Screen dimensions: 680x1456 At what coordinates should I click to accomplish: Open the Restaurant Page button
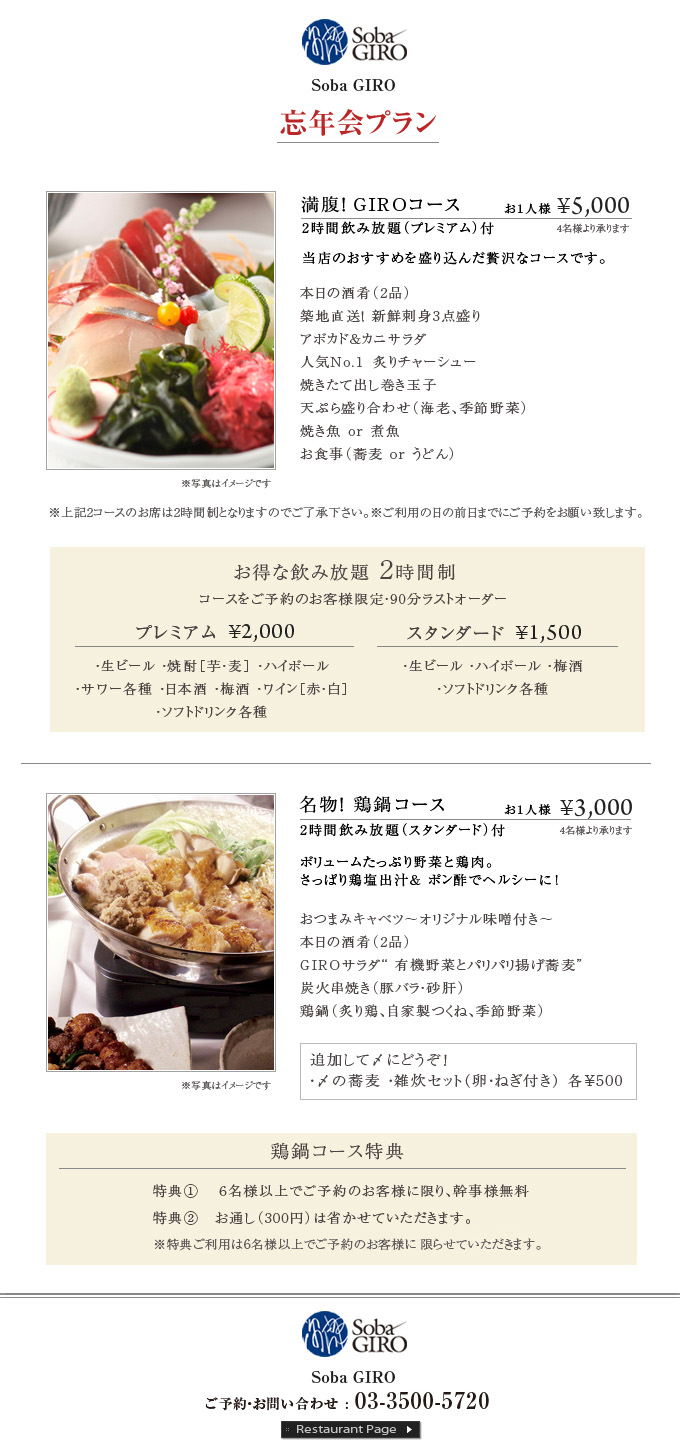pos(350,1429)
